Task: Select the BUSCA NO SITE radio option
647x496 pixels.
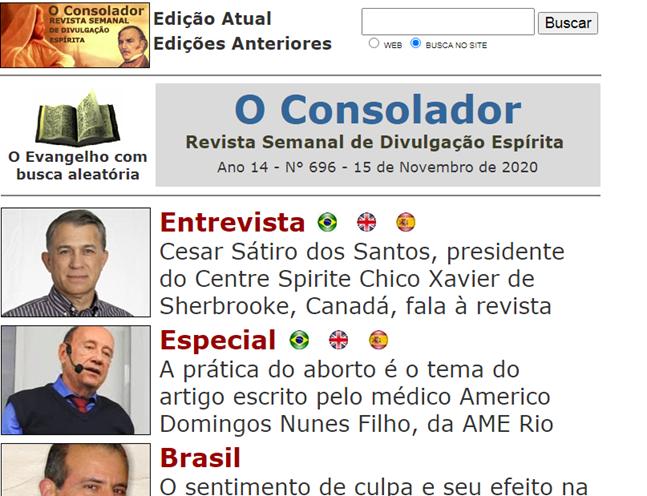Action: (416, 44)
